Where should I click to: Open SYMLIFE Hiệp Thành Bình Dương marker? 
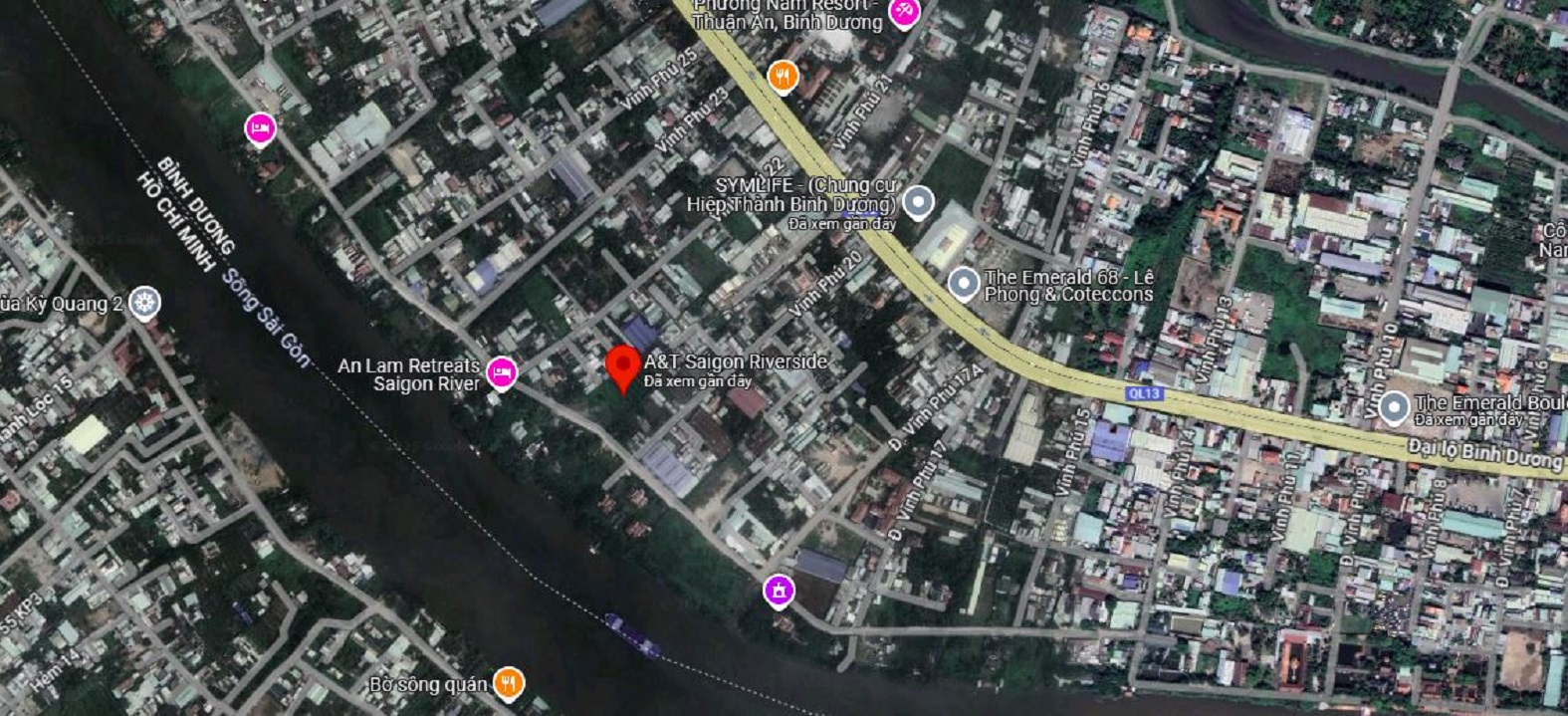coord(918,202)
